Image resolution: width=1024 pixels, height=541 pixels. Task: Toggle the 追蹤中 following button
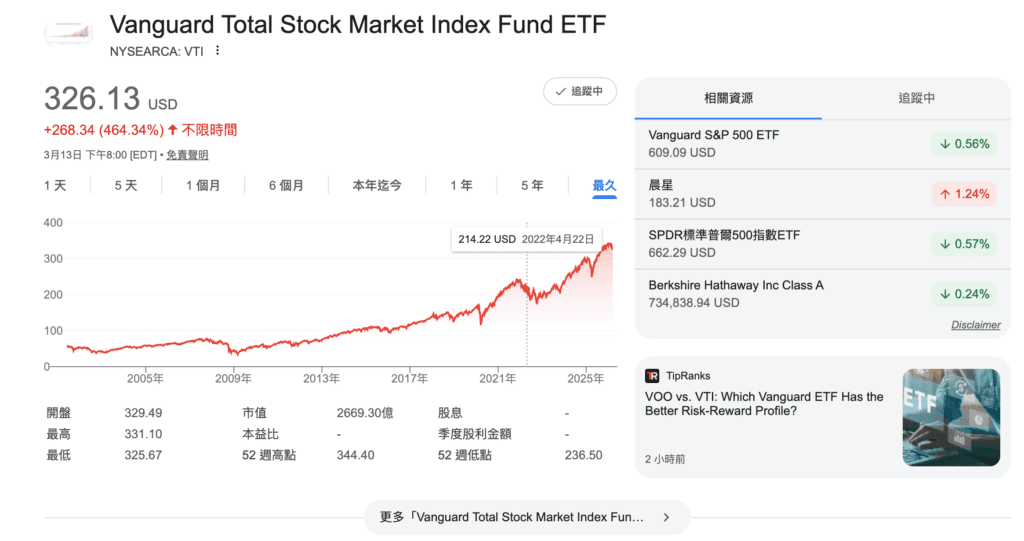579,91
